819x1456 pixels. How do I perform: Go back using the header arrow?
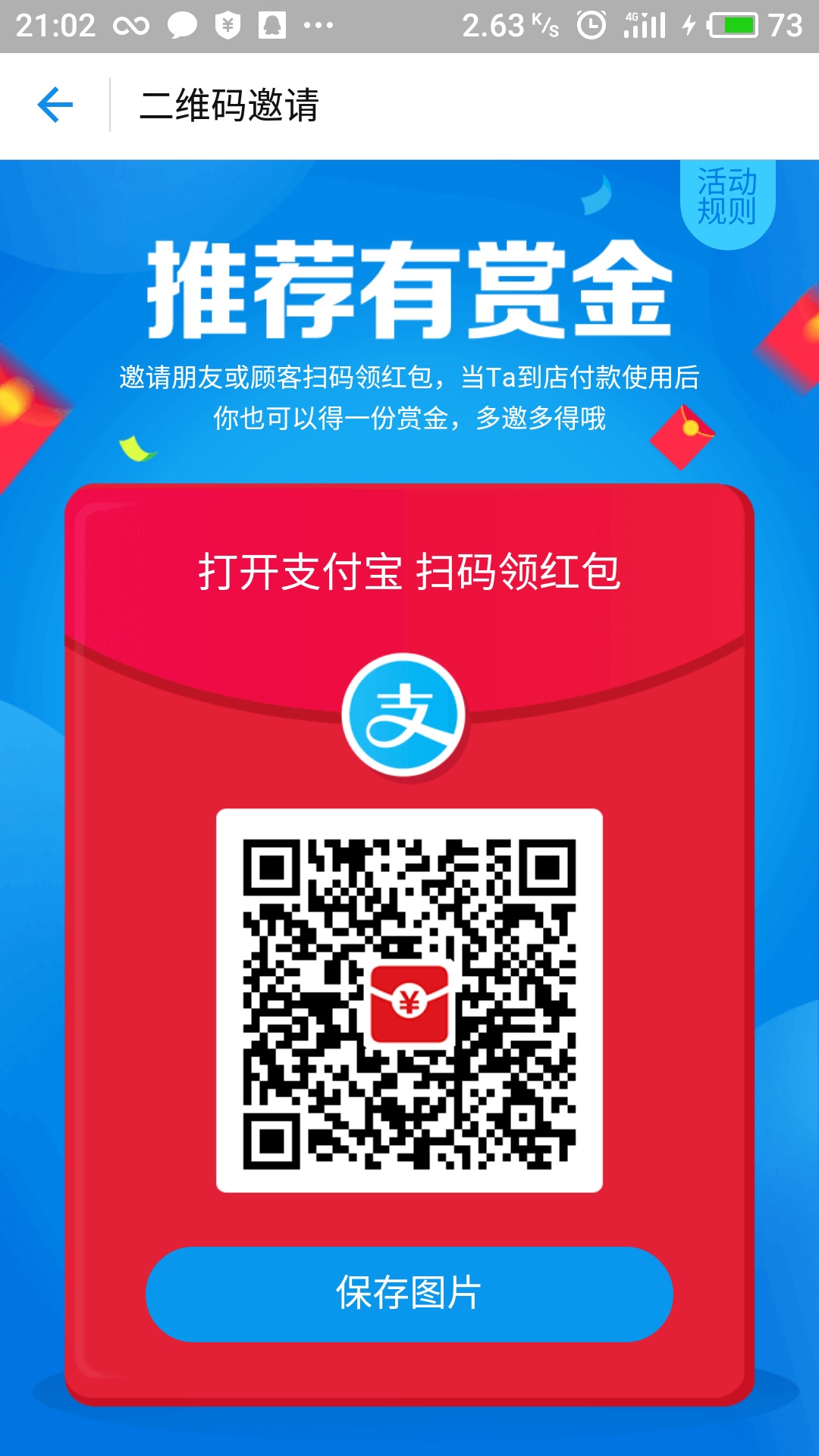tap(55, 105)
